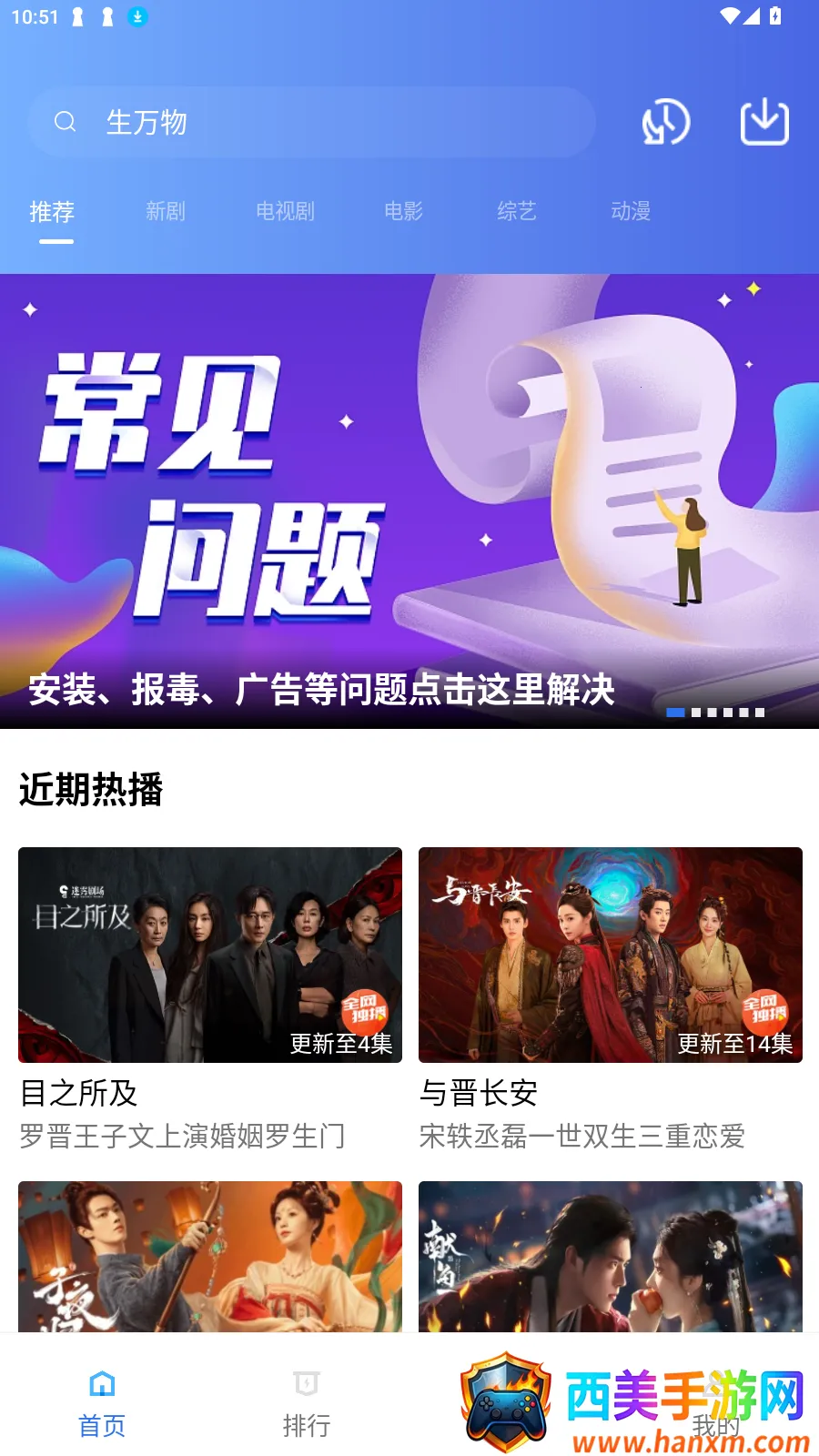Image resolution: width=819 pixels, height=1456 pixels.
Task: Open the show 与晋长安
Action: point(610,955)
